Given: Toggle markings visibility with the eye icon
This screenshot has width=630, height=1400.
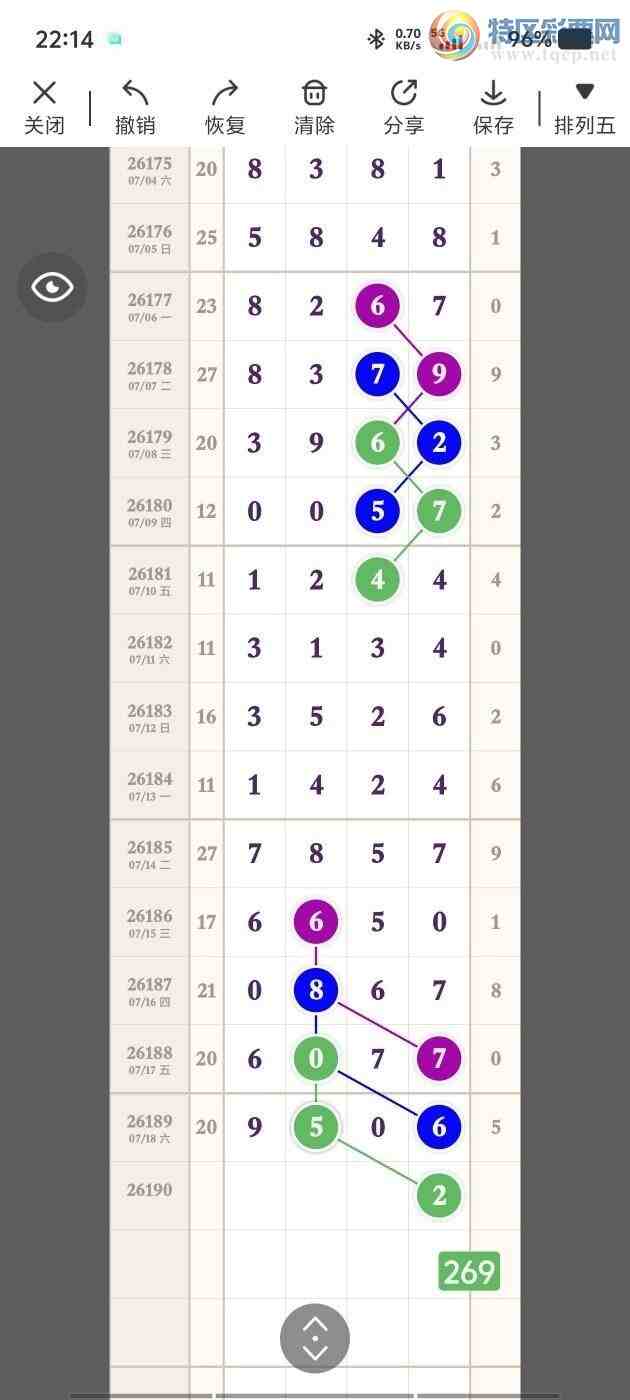Looking at the screenshot, I should tap(52, 288).
